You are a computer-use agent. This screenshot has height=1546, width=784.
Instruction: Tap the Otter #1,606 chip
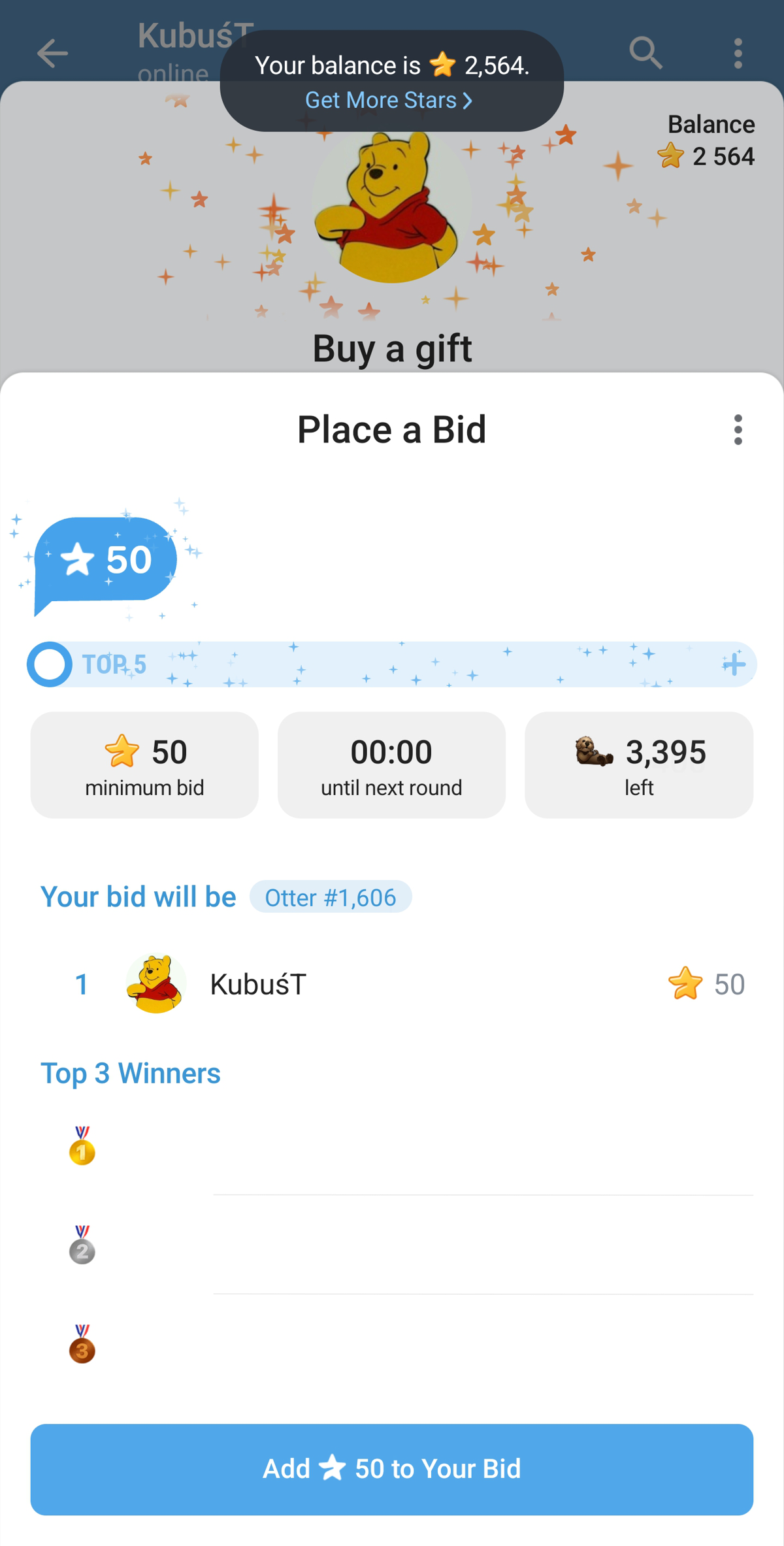coord(331,897)
